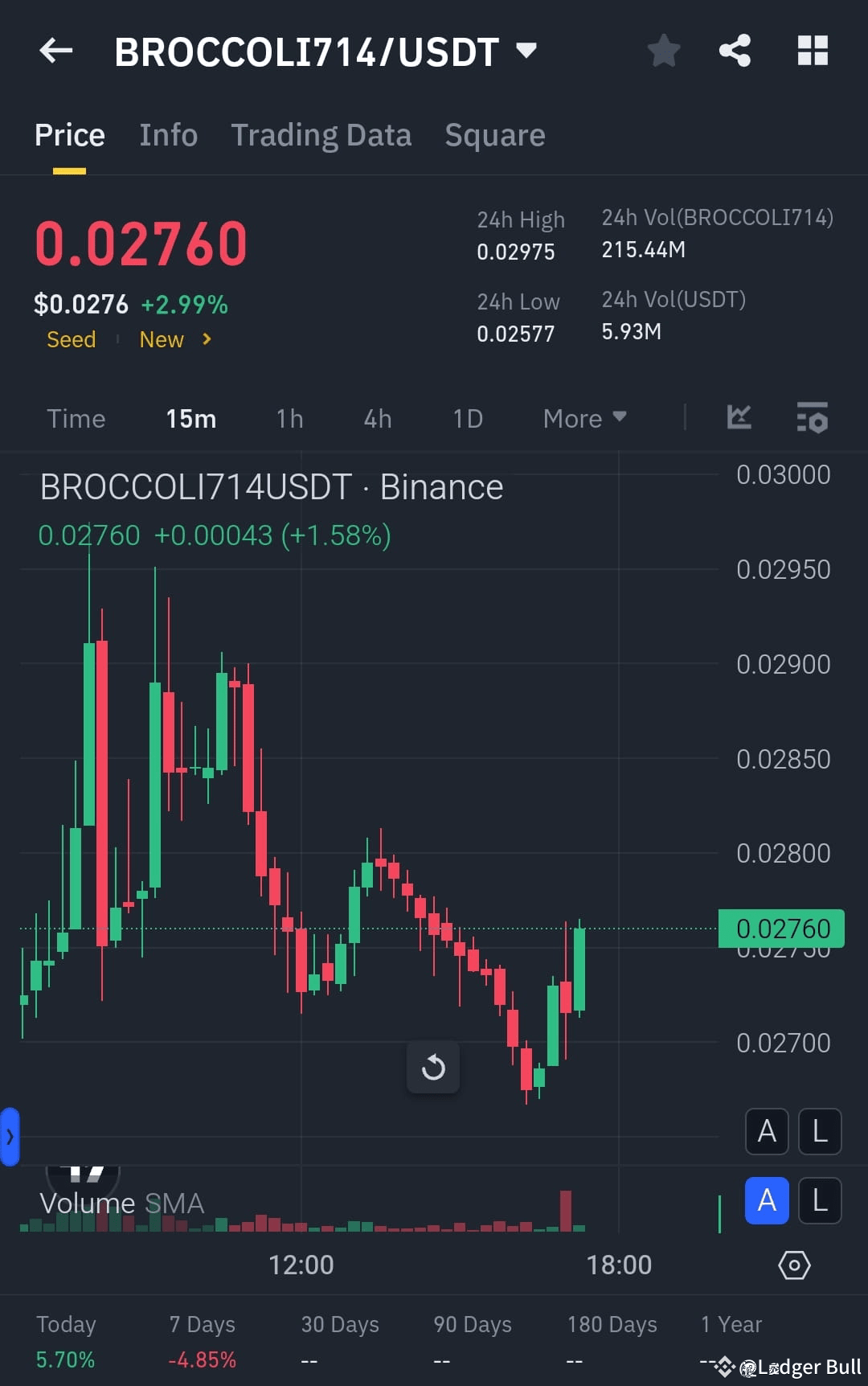Open the 'New' listing link
The width and height of the screenshot is (868, 1386).
[x=161, y=339]
